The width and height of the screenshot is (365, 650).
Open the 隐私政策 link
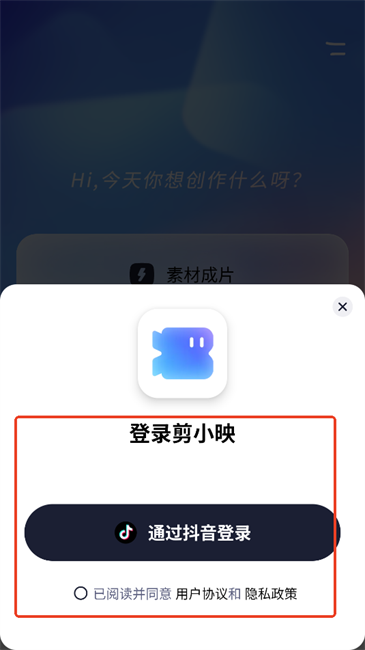271,594
